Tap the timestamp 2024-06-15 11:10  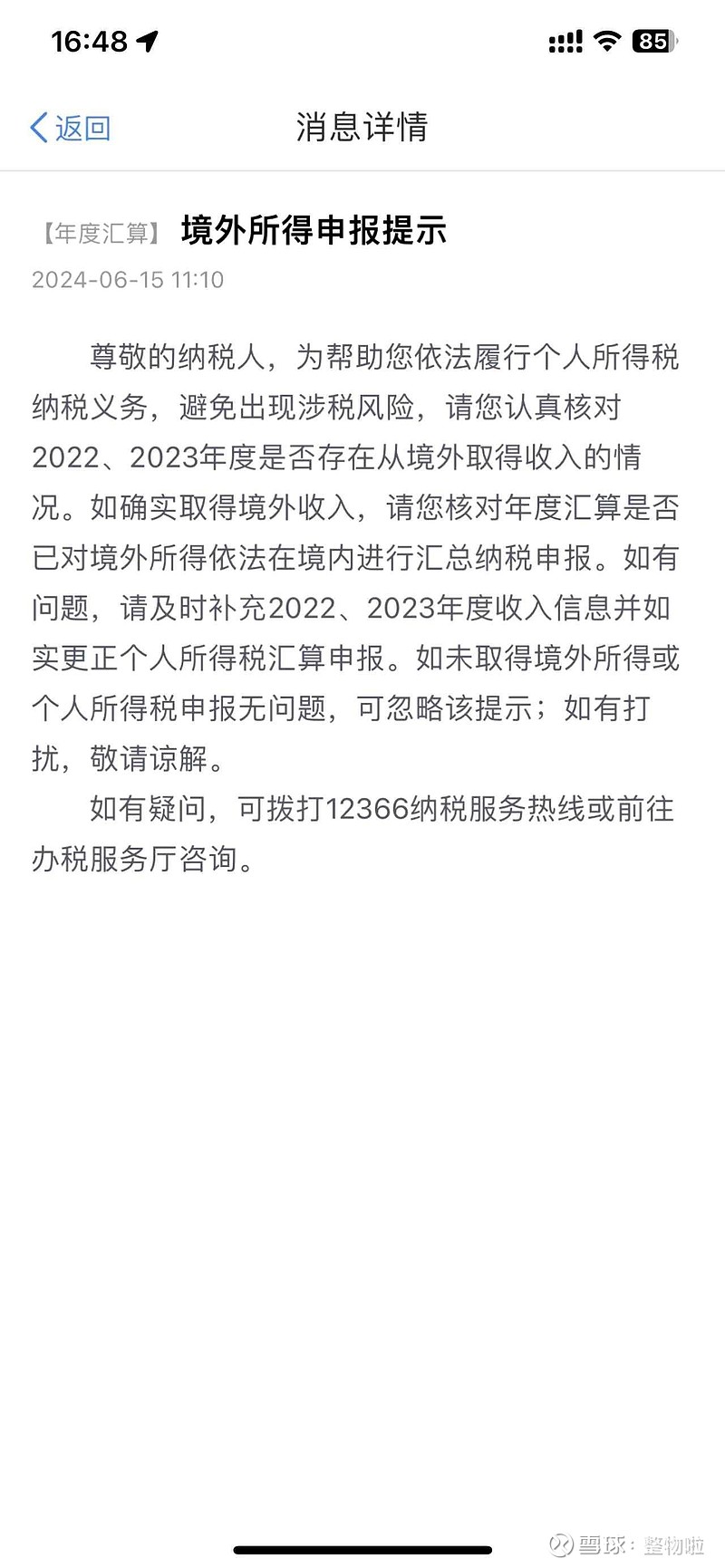tap(127, 280)
